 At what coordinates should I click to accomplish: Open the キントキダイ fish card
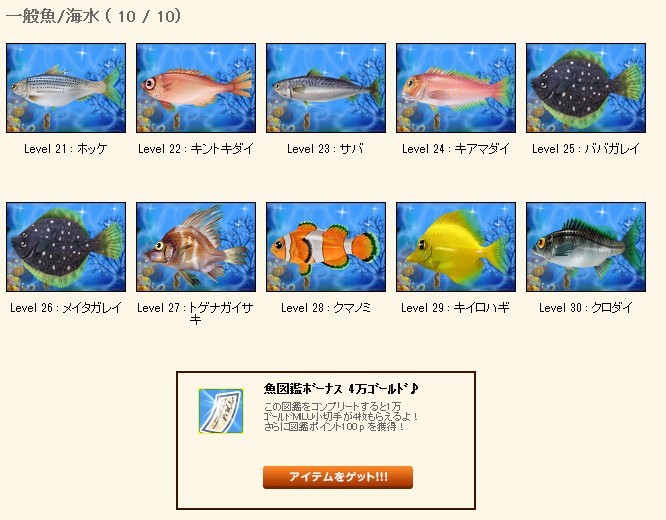pos(196,88)
